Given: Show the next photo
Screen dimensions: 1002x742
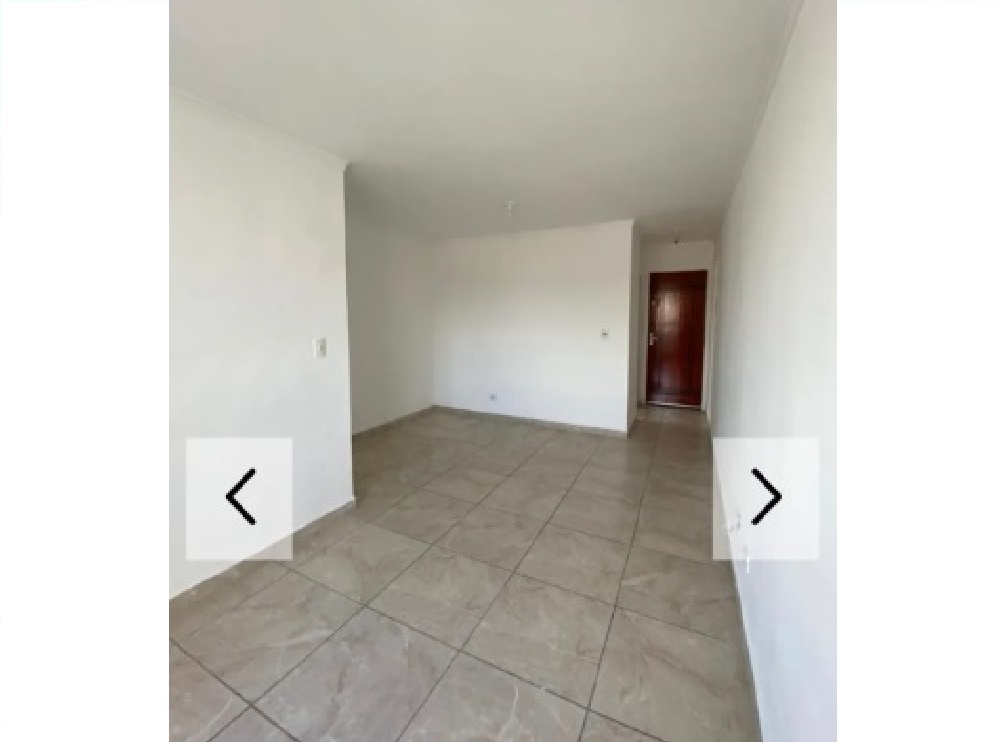Looking at the screenshot, I should click(x=766, y=497).
